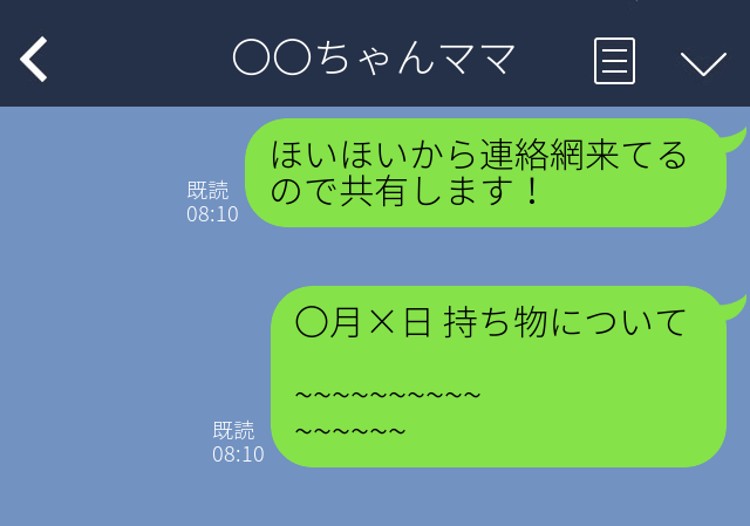
Task: Go back to the chat list
Action: pos(34,59)
